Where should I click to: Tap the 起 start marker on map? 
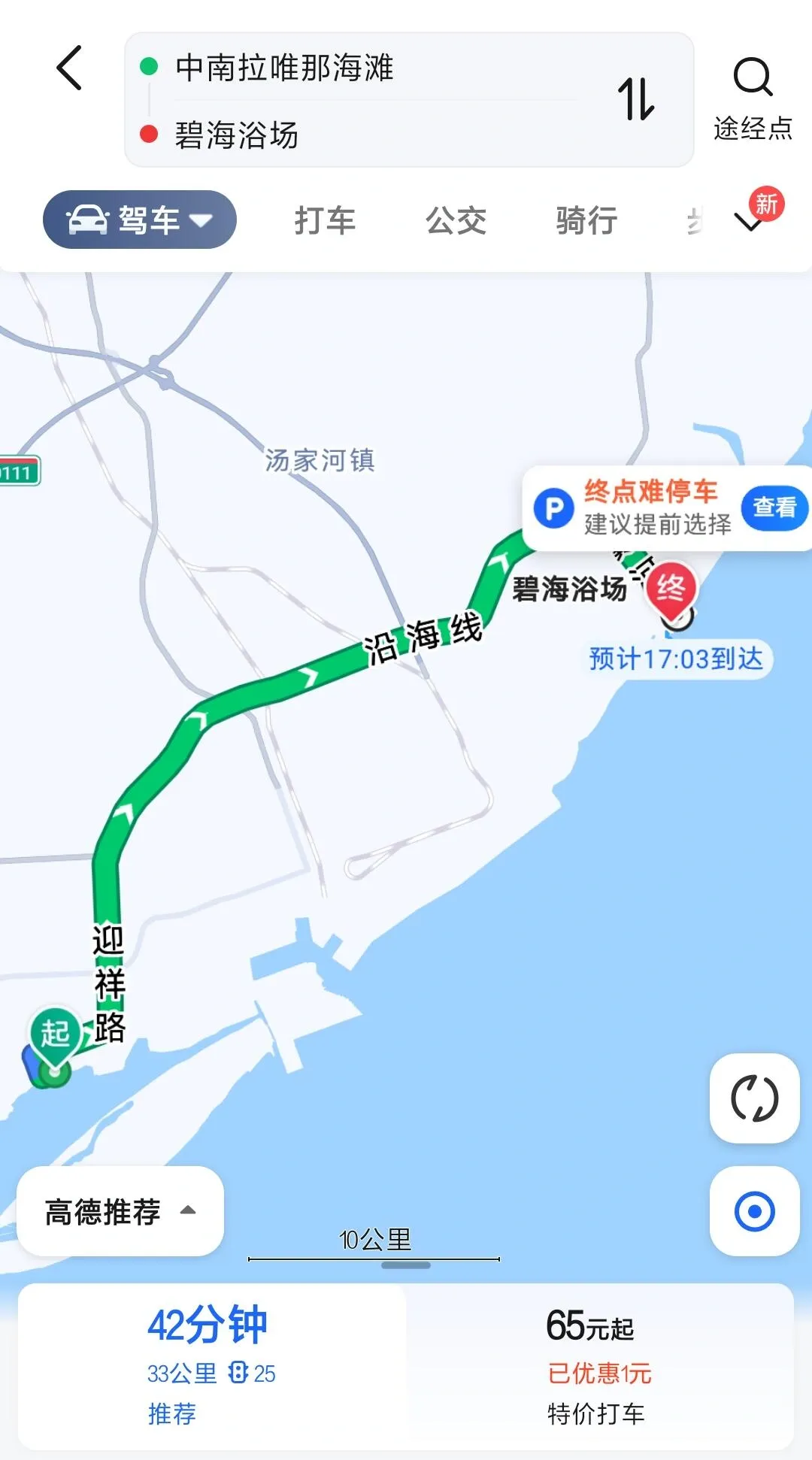(55, 1034)
